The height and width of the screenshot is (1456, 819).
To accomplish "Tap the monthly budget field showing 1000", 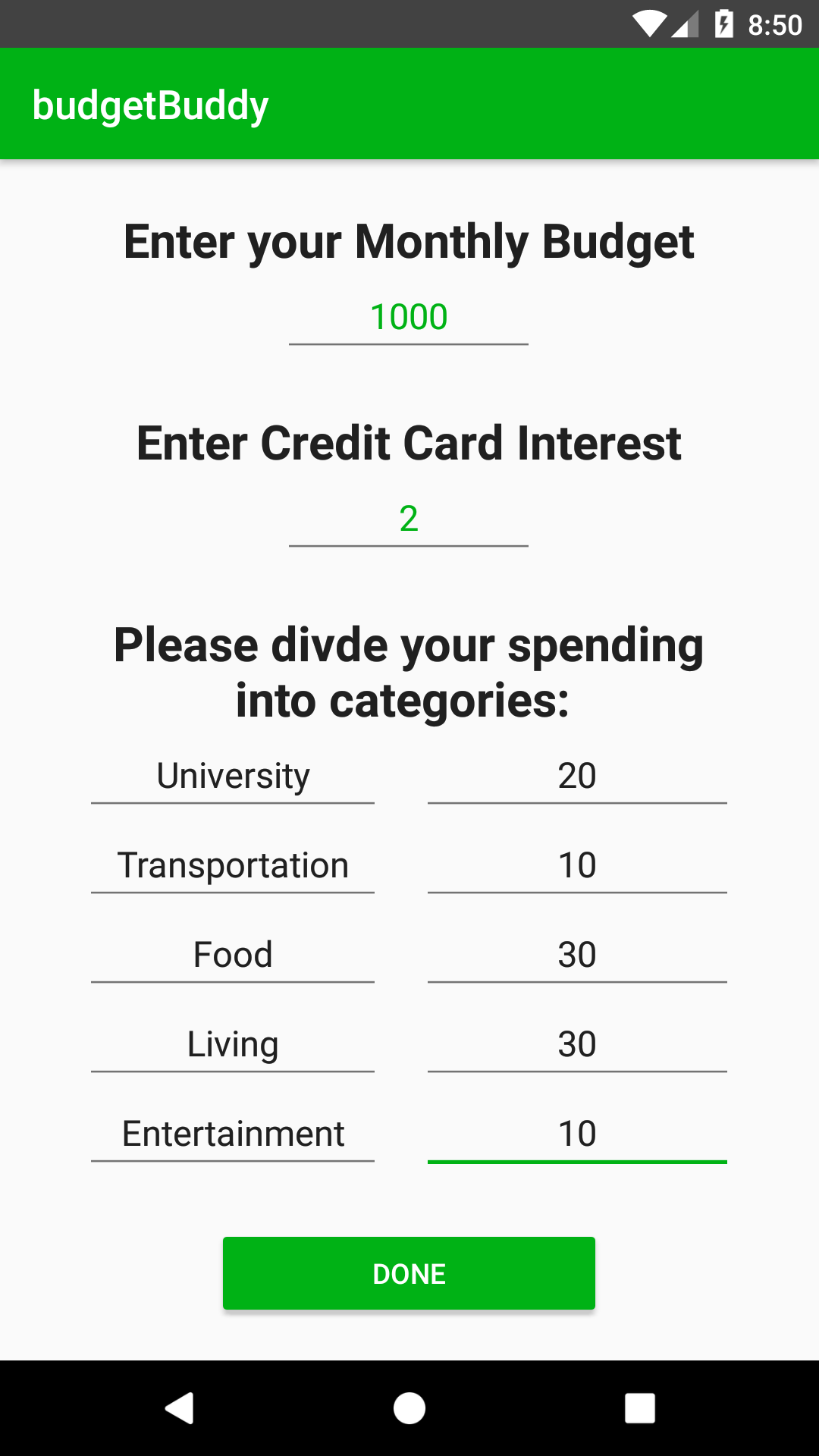I will (x=408, y=318).
